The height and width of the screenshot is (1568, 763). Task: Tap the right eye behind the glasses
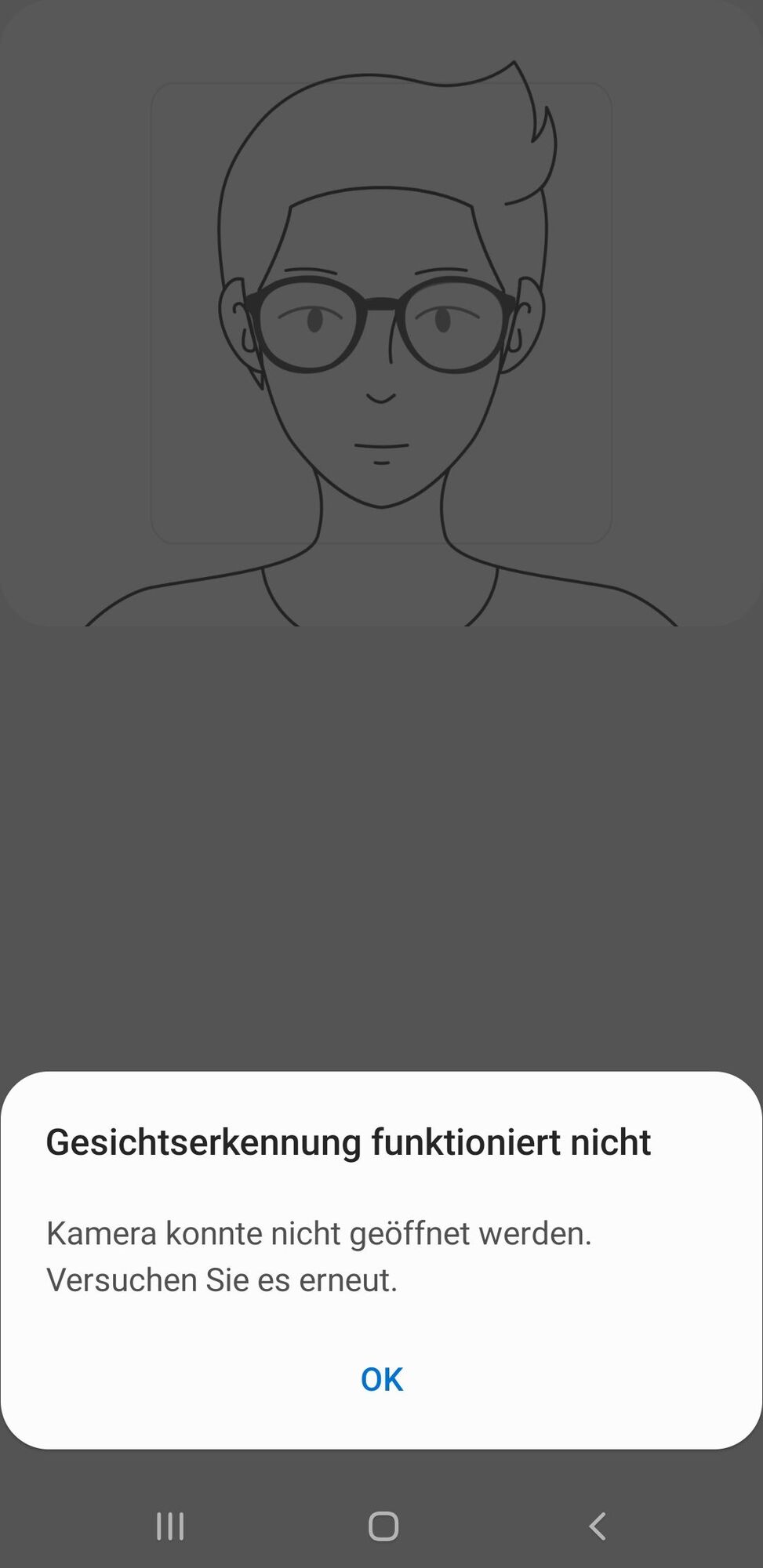(x=443, y=320)
